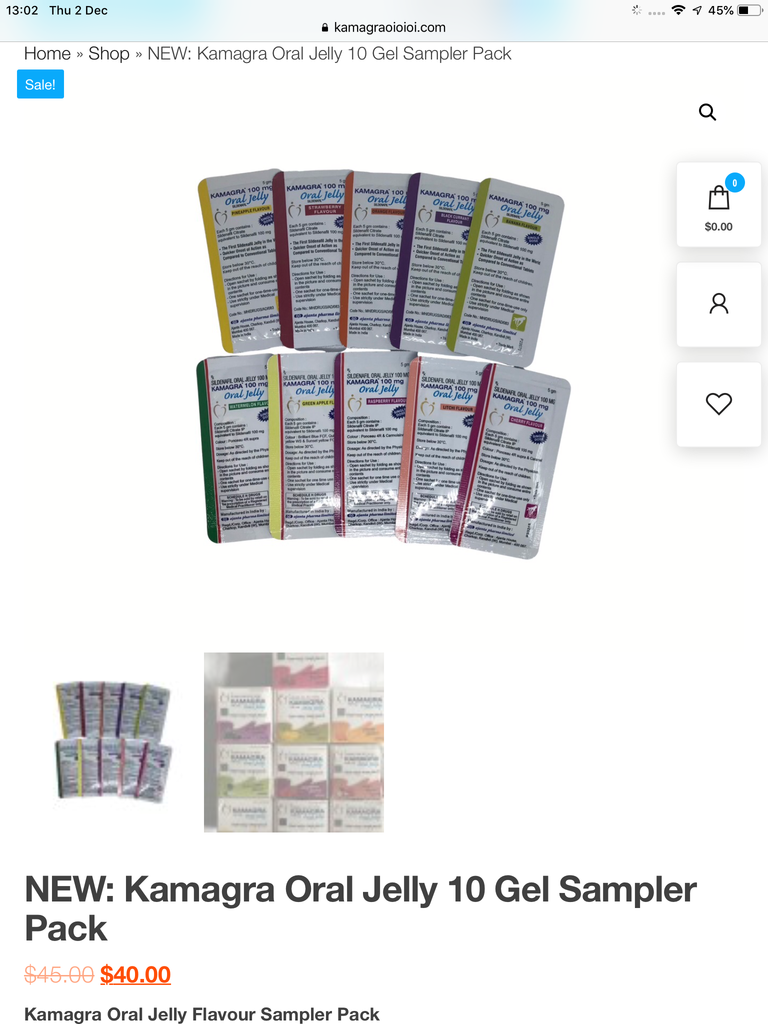View the main sachets product photo
768x1024 pixels.
click(x=383, y=360)
